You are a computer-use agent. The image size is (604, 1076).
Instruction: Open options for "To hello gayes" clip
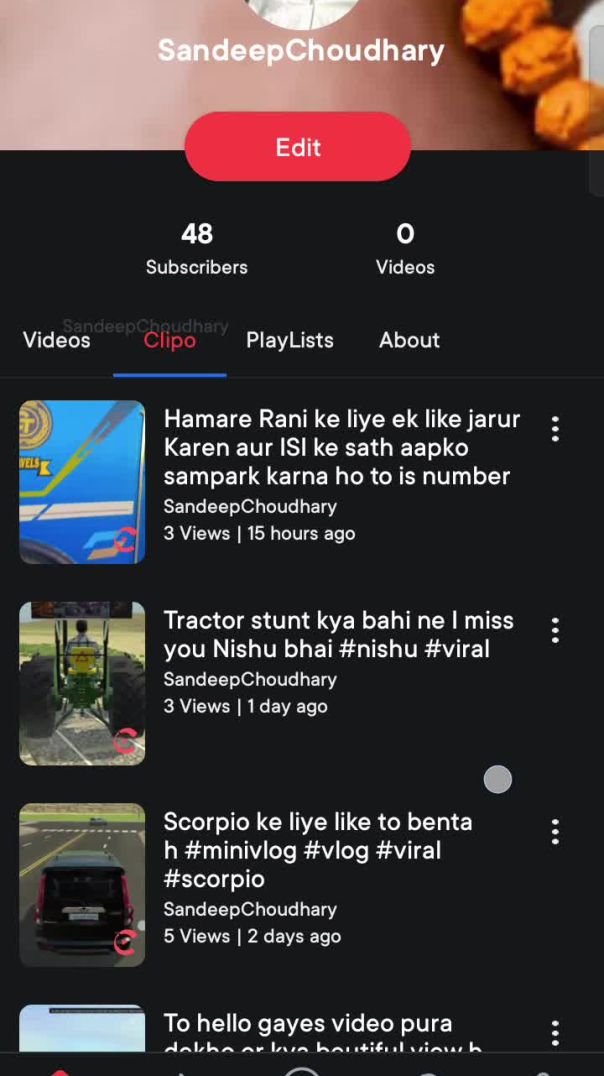(x=555, y=1032)
